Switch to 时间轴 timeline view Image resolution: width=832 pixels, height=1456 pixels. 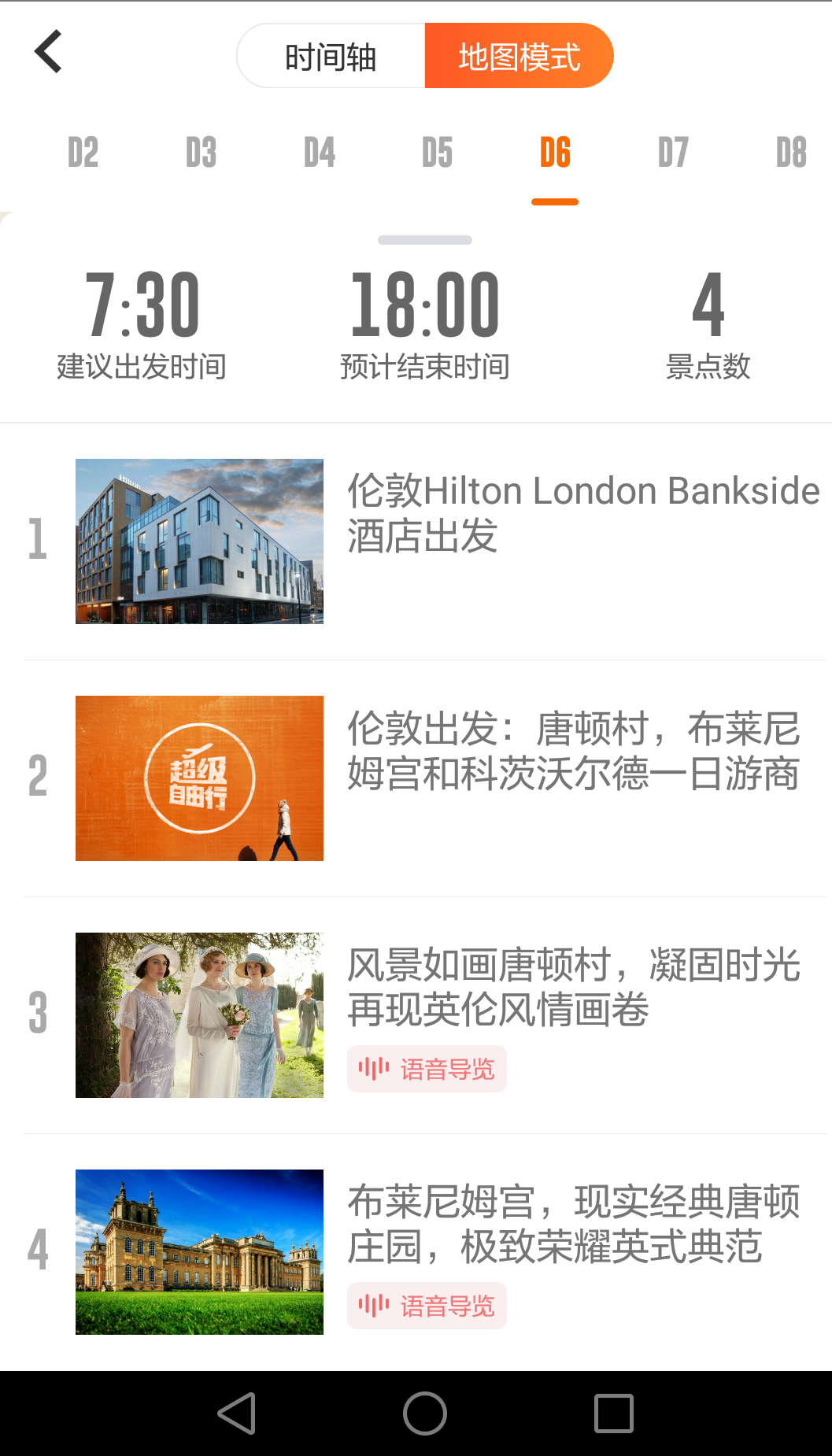point(331,57)
